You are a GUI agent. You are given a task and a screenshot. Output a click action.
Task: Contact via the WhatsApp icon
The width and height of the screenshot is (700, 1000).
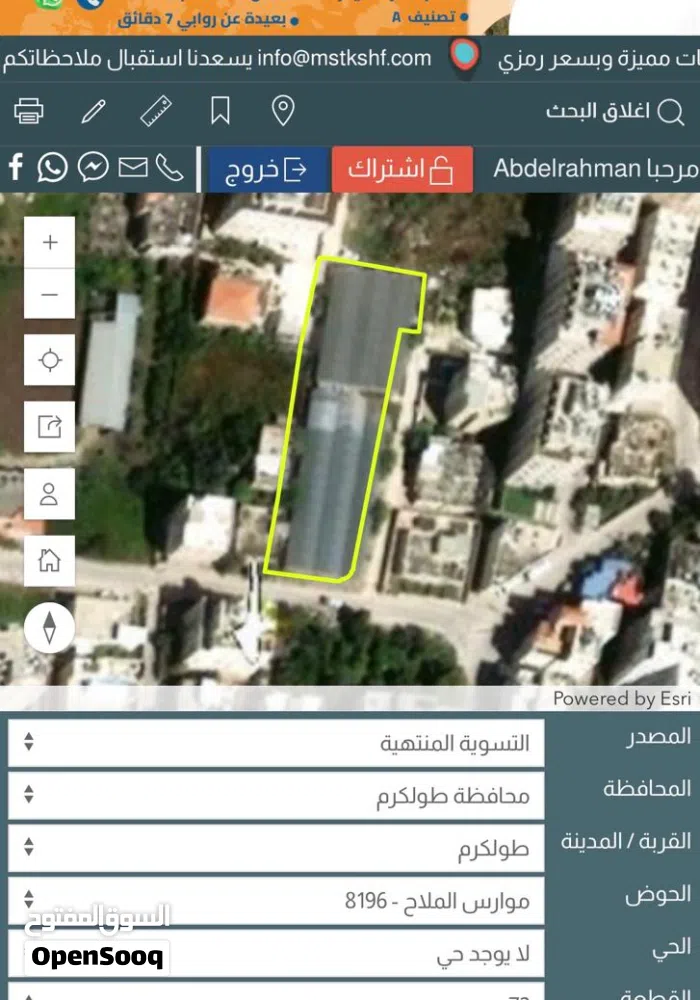(x=53, y=167)
